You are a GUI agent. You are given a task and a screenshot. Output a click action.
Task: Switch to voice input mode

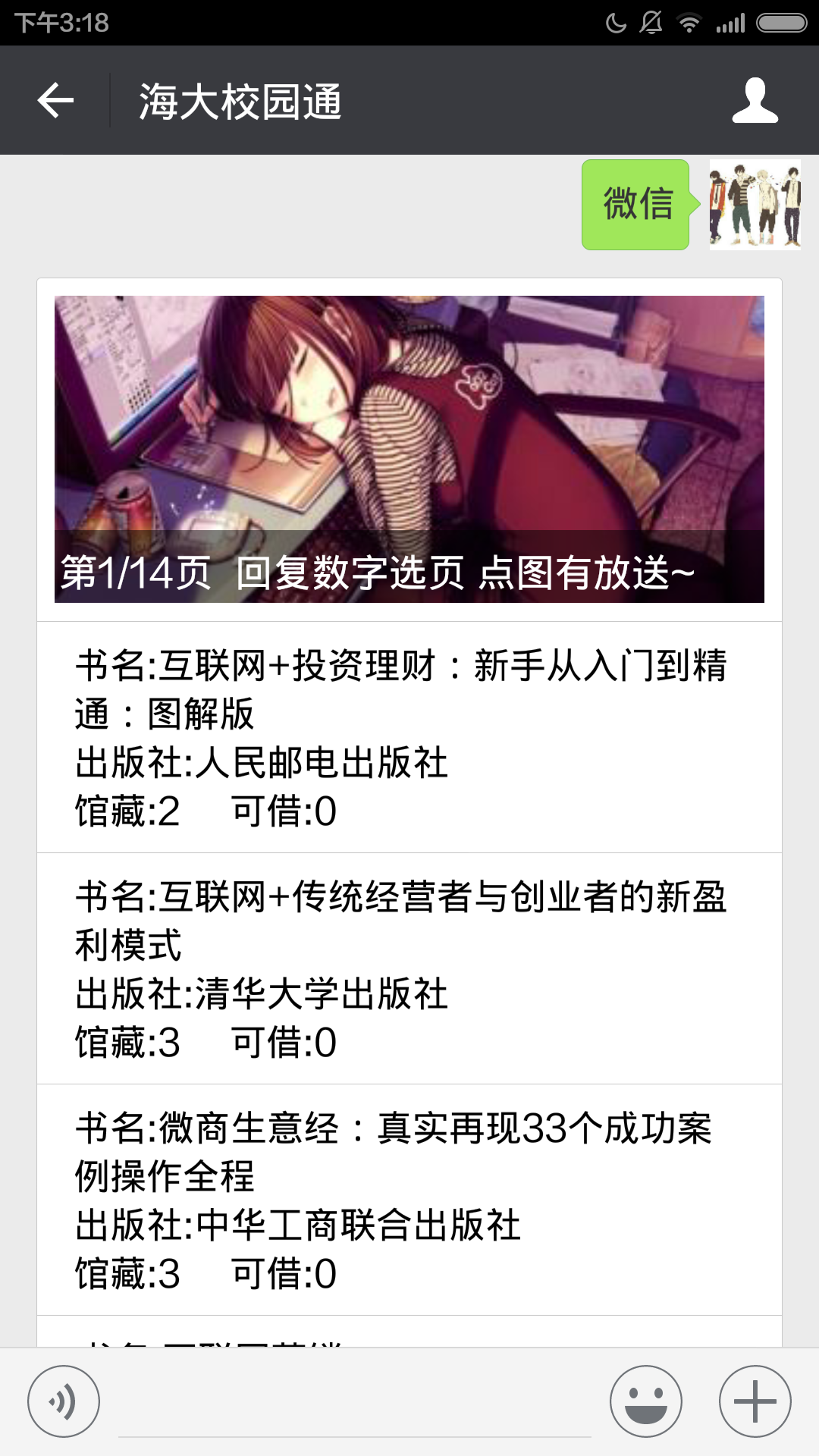(64, 1401)
